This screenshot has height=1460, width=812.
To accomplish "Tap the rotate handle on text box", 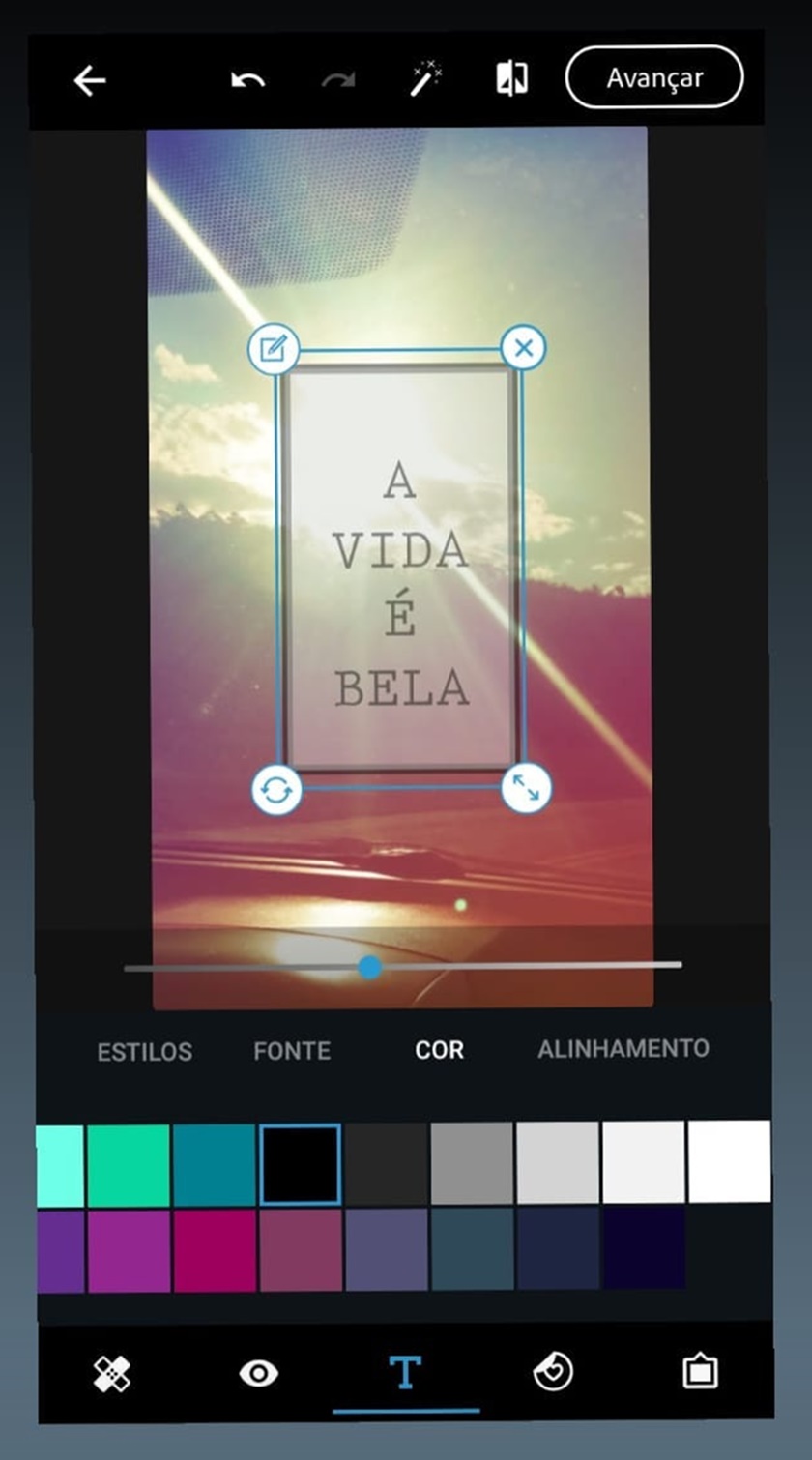I will coord(276,791).
